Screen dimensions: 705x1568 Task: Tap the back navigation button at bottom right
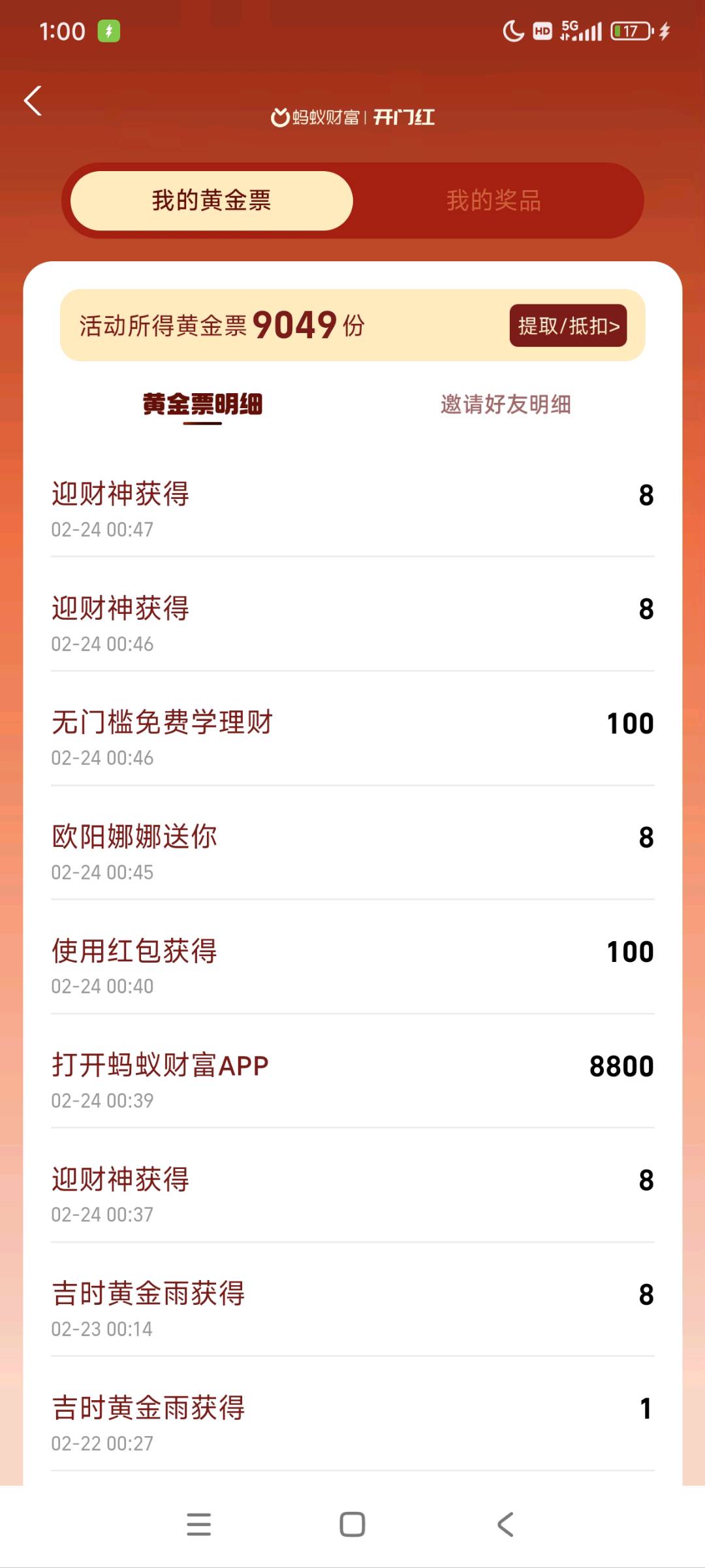coord(505,1524)
